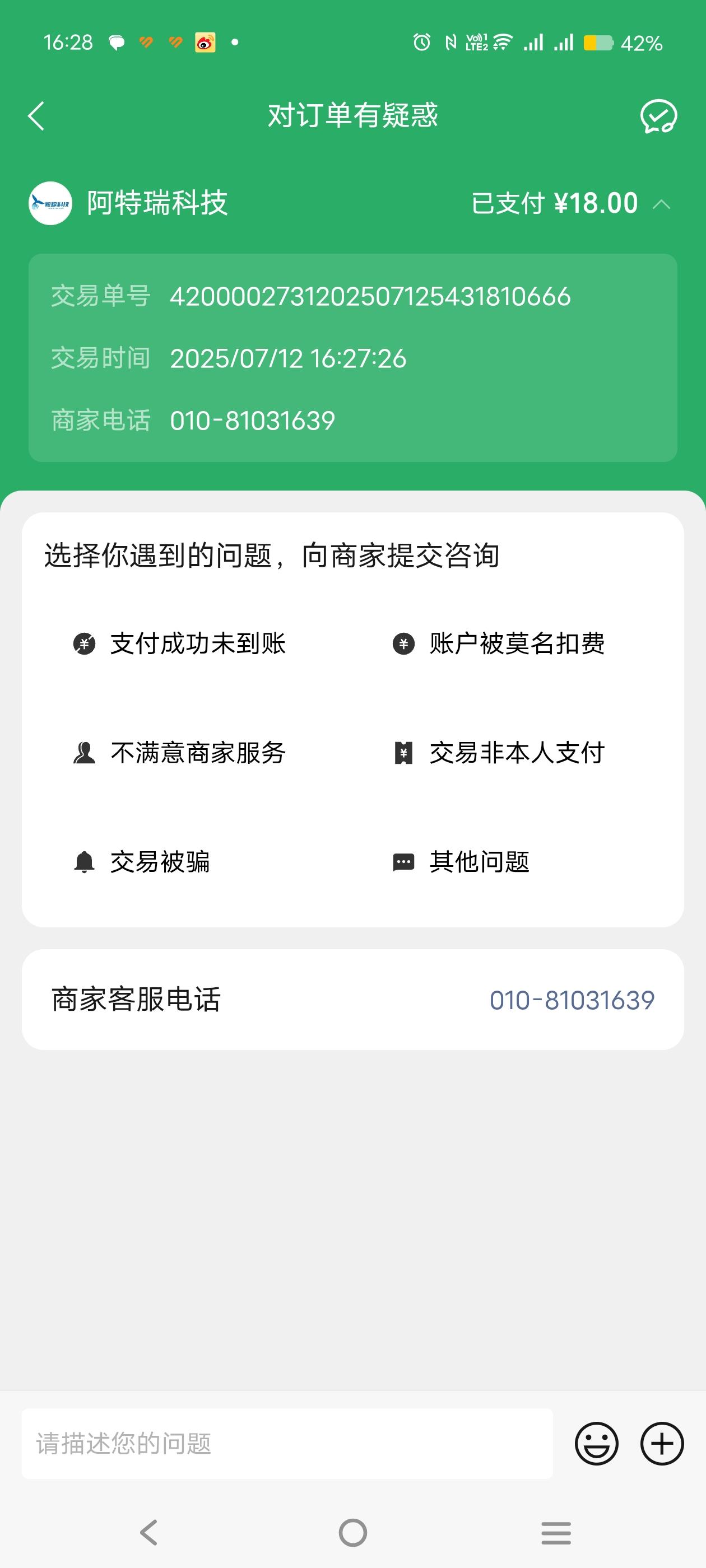Choose 不满意商家服务 option
Viewport: 706px width, 1568px height.
(x=179, y=753)
